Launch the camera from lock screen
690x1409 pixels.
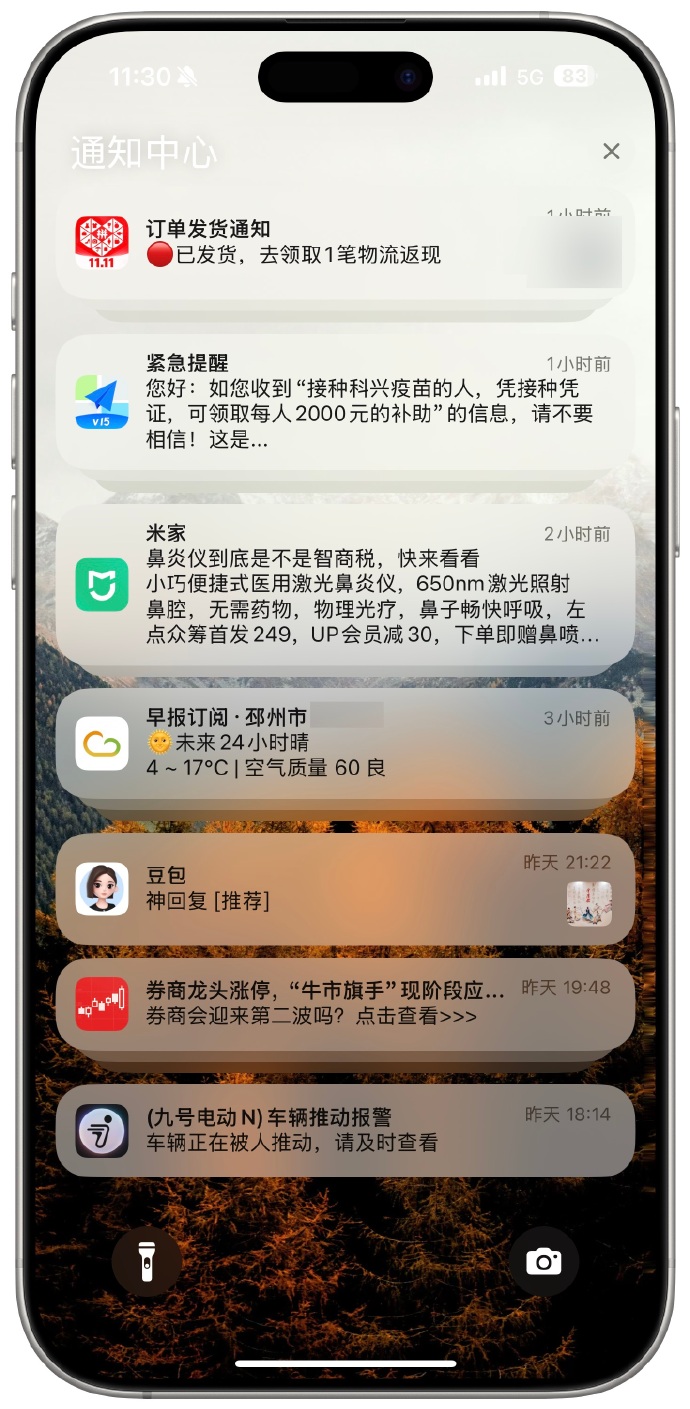[x=543, y=1261]
